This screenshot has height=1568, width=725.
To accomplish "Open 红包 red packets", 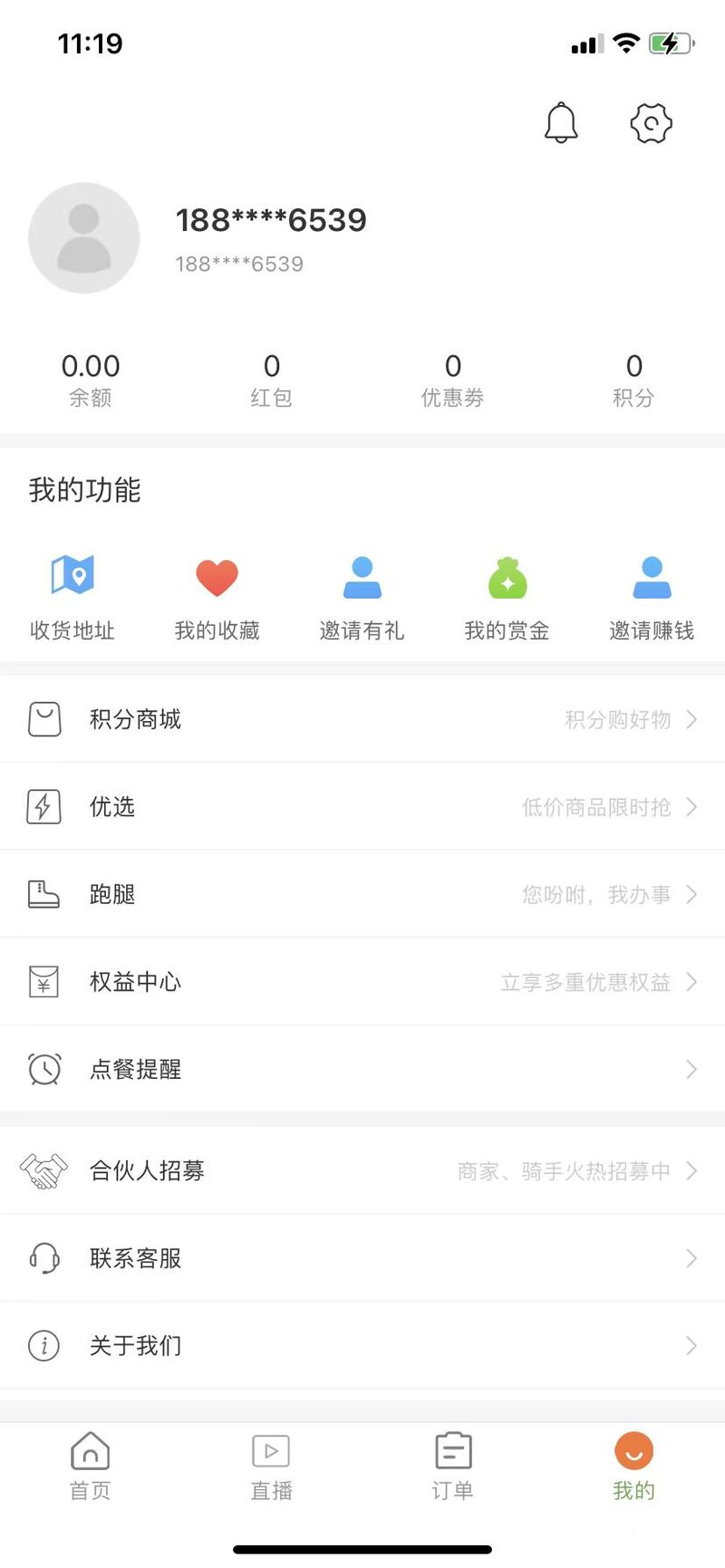I will pos(272,380).
